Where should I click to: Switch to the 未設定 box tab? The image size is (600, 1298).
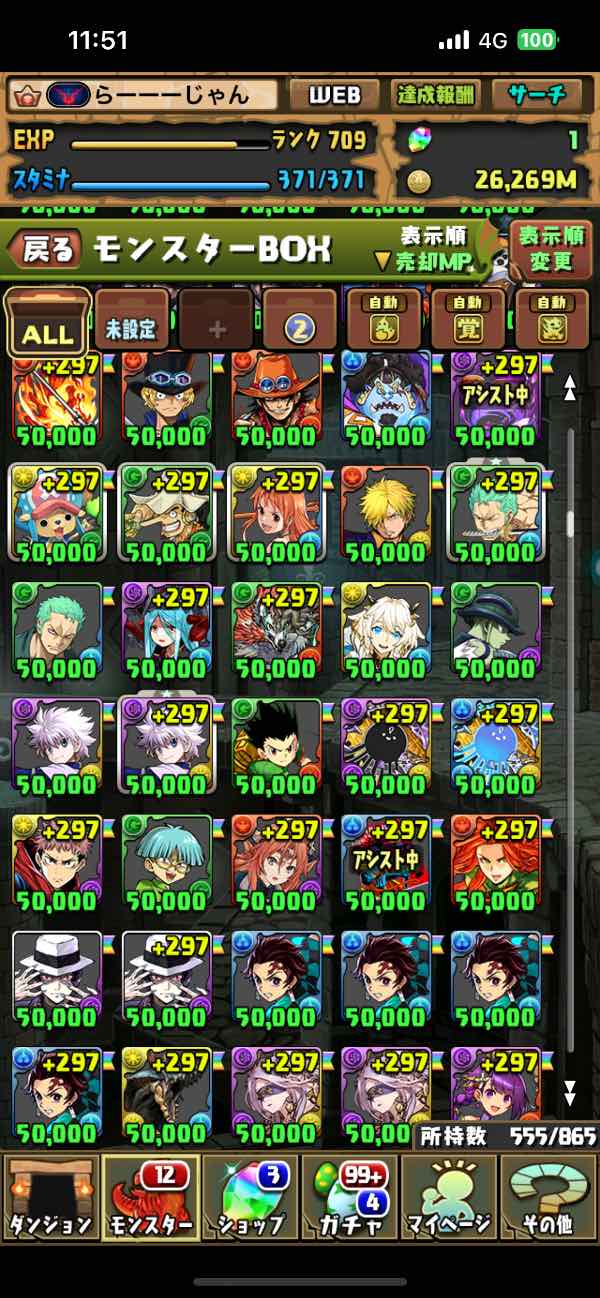[132, 323]
